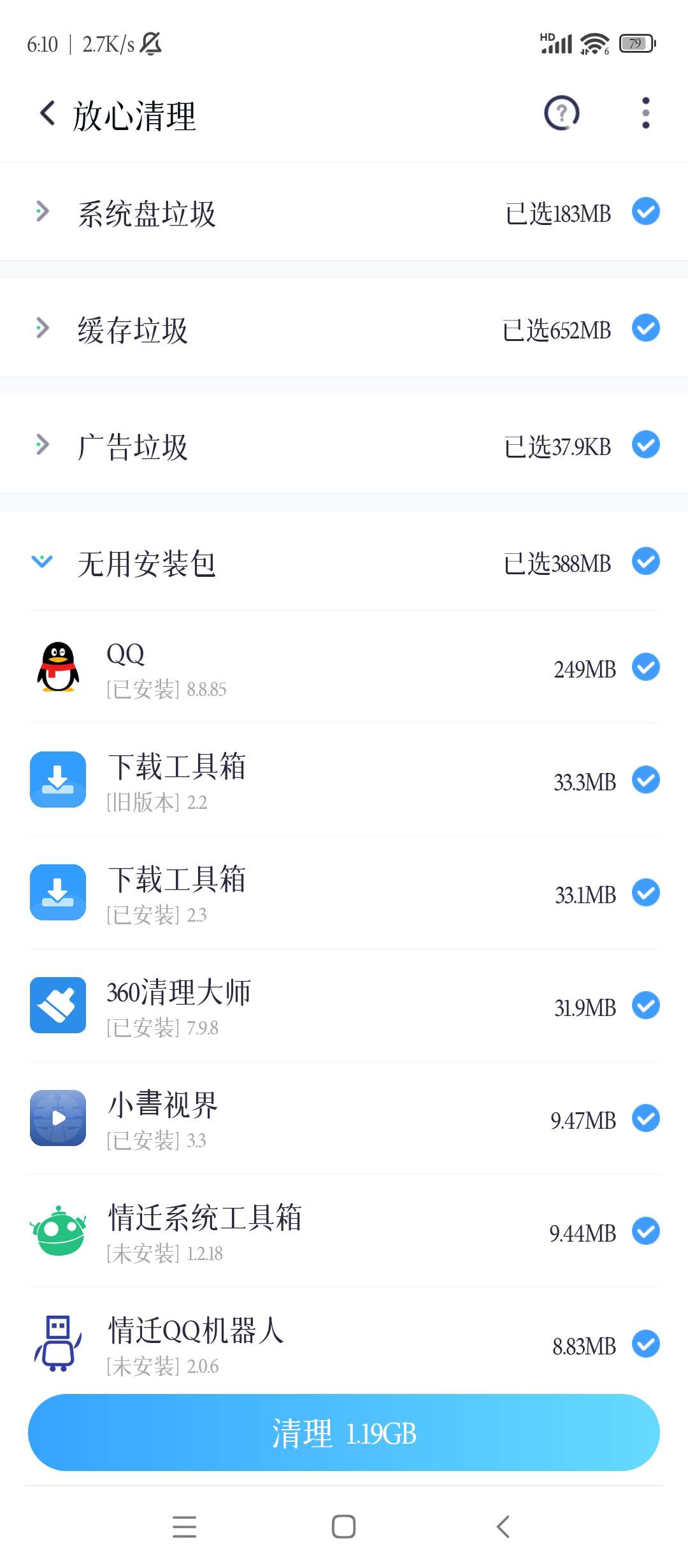Deselect all 无用安装包 items
The width and height of the screenshot is (688, 1568).
645,562
